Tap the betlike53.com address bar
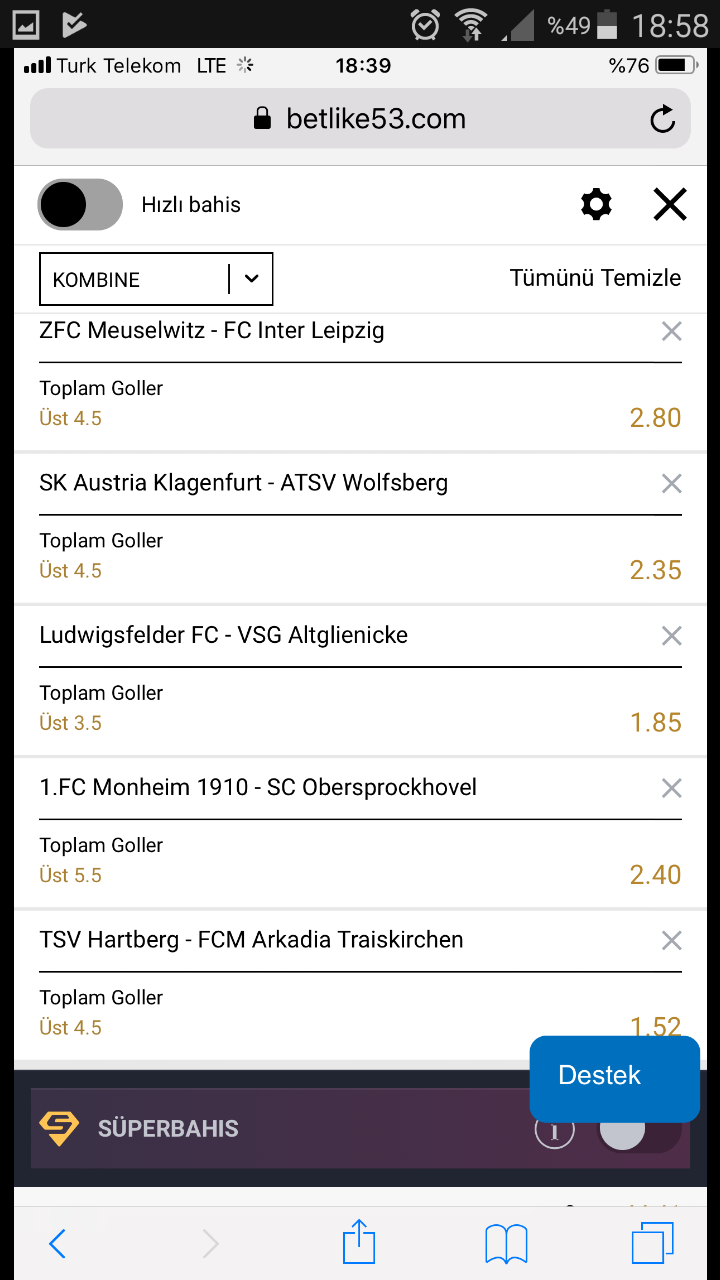Image resolution: width=720 pixels, height=1280 pixels. click(x=360, y=119)
